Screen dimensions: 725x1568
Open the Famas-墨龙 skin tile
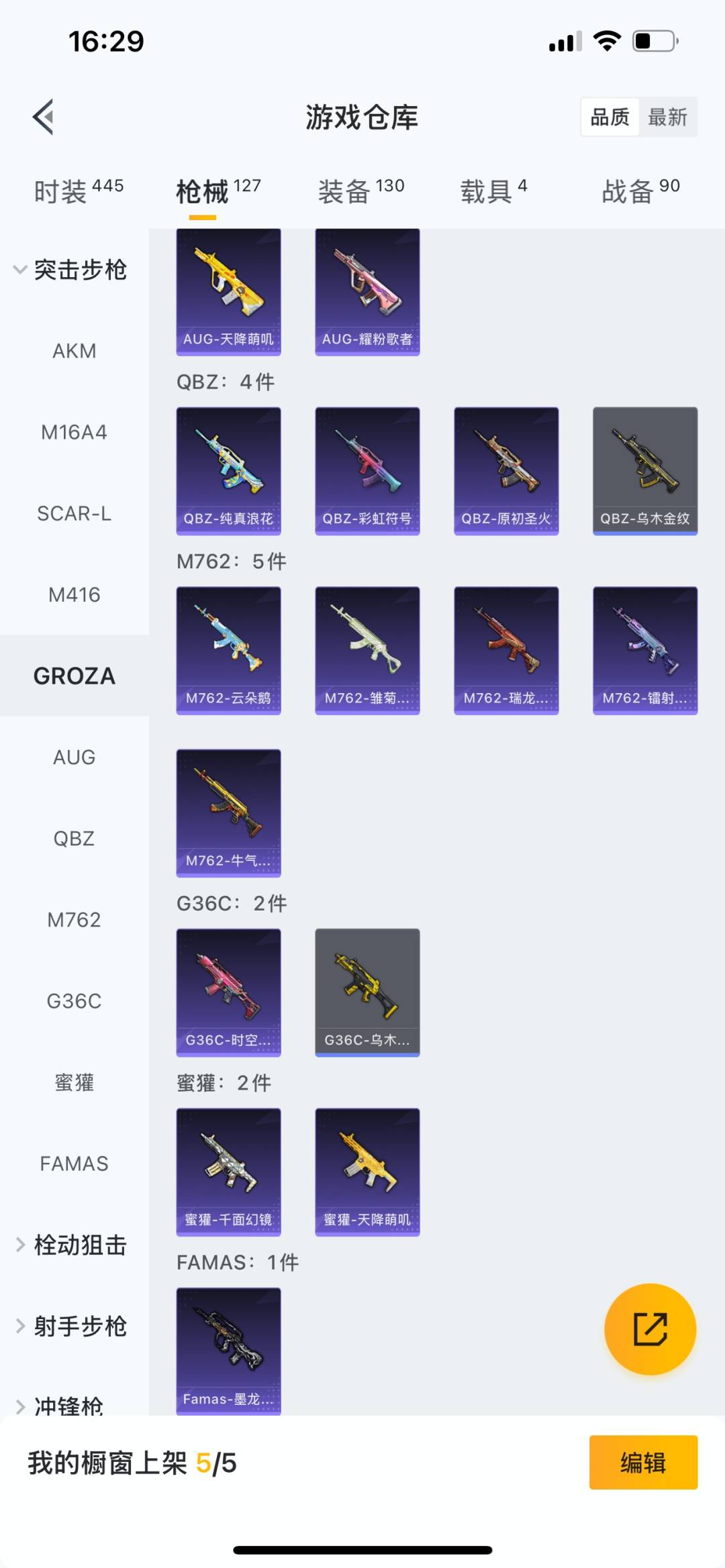(x=228, y=1350)
